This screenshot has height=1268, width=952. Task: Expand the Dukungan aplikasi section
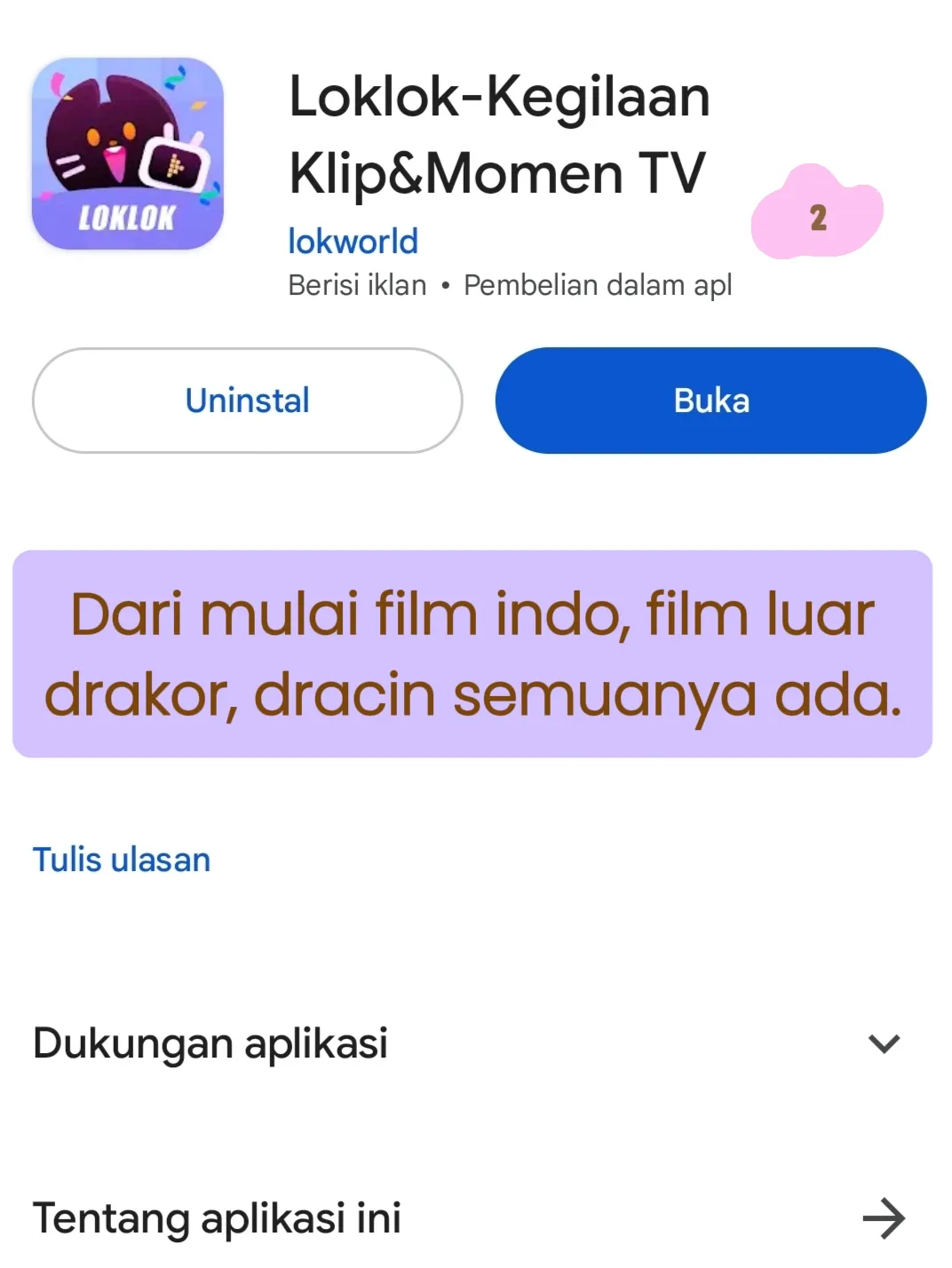883,1043
